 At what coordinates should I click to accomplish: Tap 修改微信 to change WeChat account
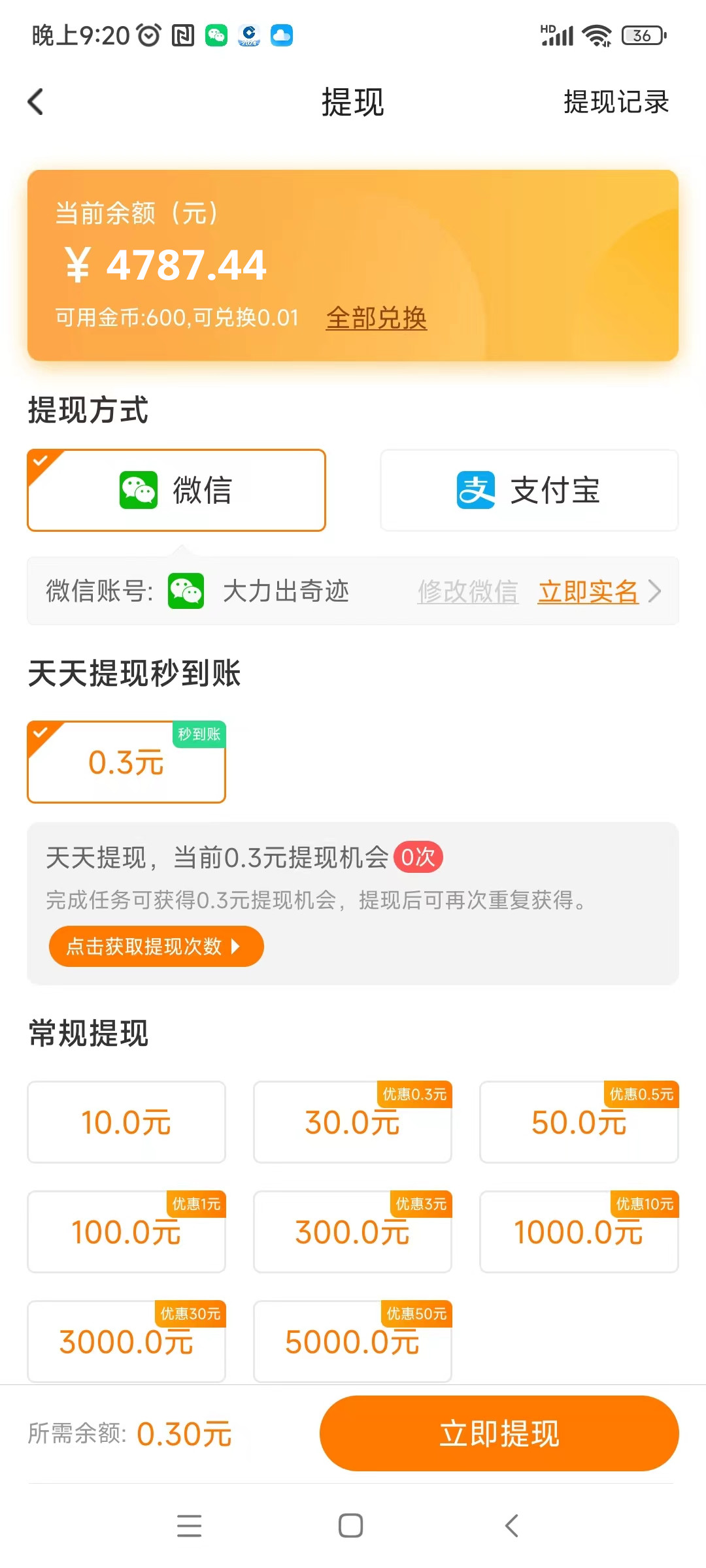coord(468,591)
